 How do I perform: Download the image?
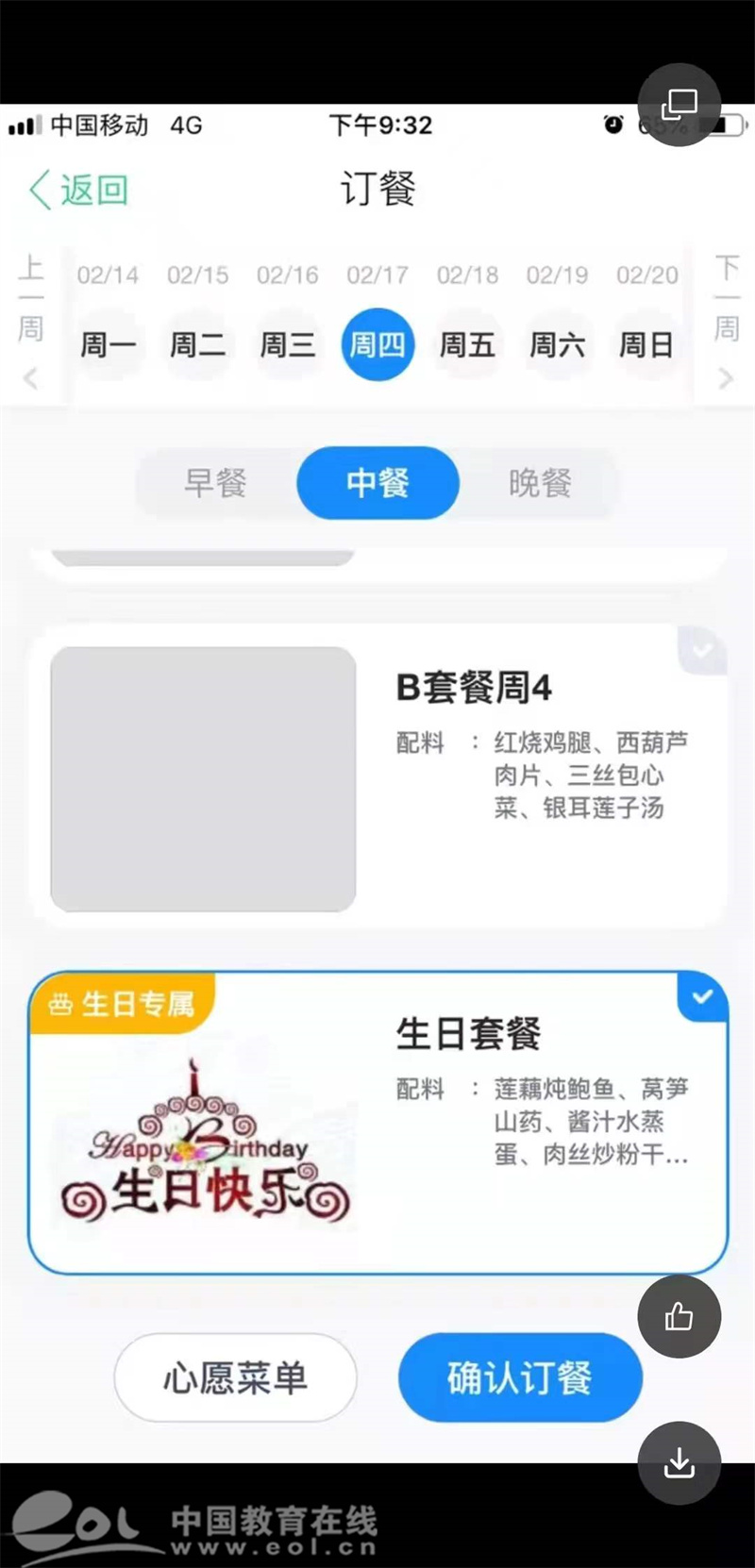click(679, 1463)
